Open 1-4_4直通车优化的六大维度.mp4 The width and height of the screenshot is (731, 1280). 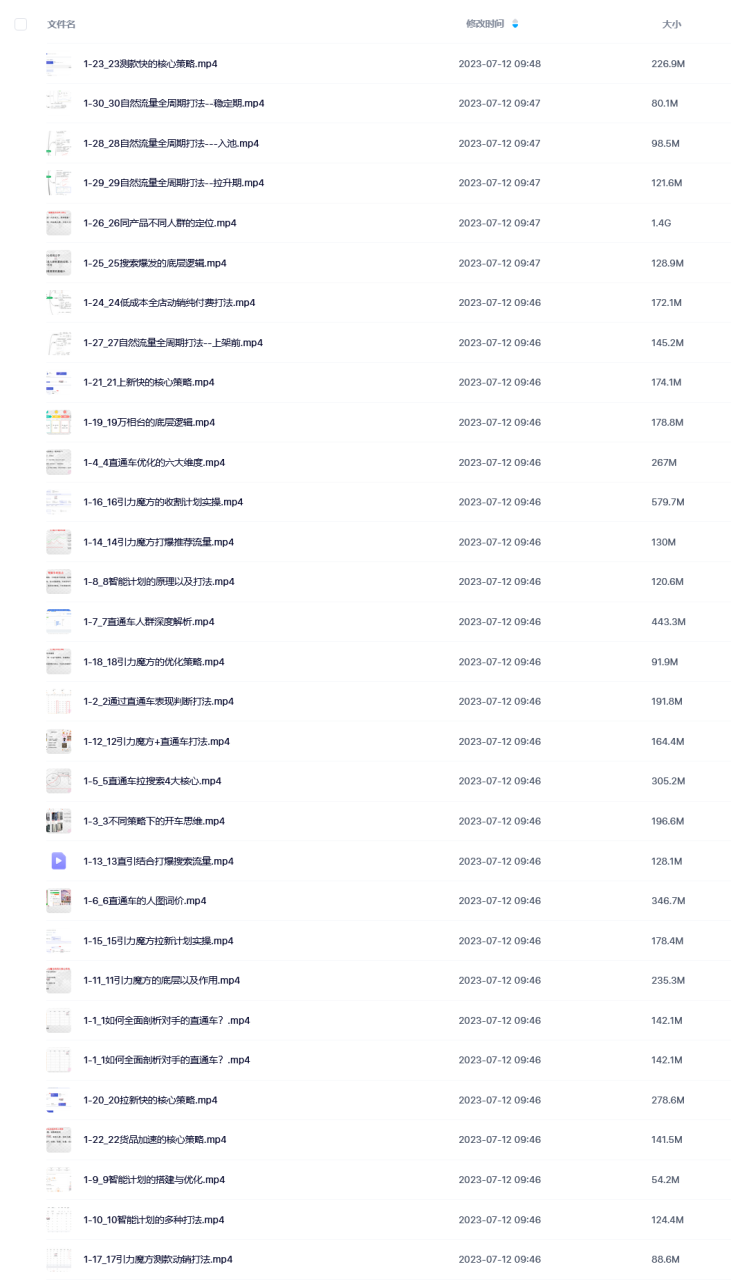coord(154,463)
